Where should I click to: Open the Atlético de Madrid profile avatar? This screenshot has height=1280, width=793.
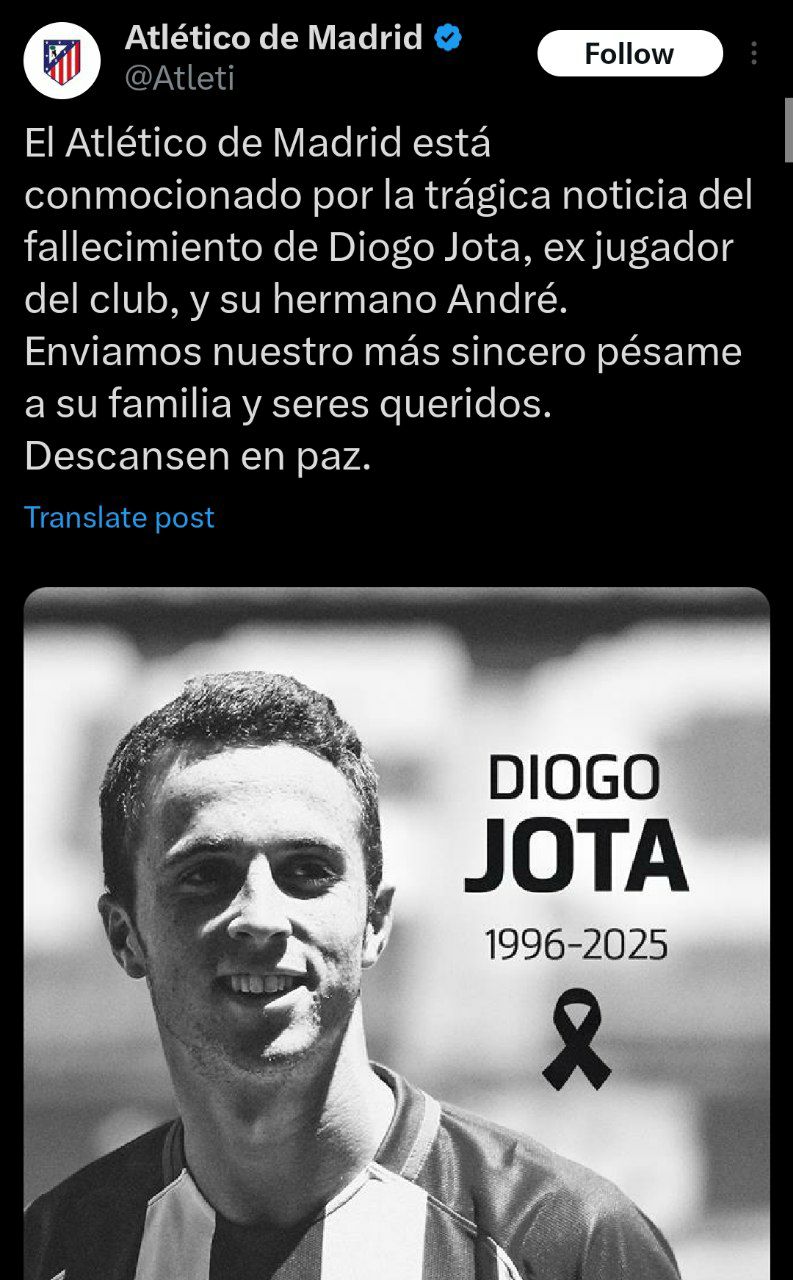click(62, 60)
